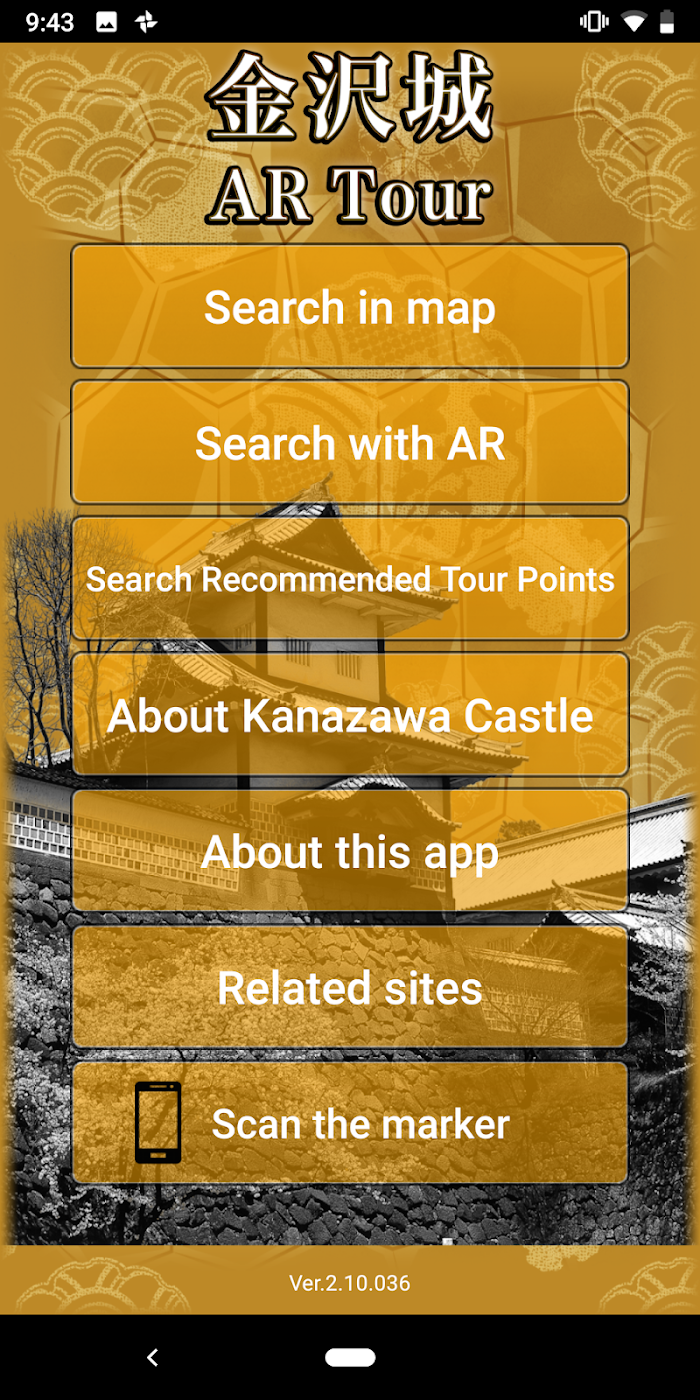Go back using system back arrow
This screenshot has height=1400, width=700.
coord(152,1357)
